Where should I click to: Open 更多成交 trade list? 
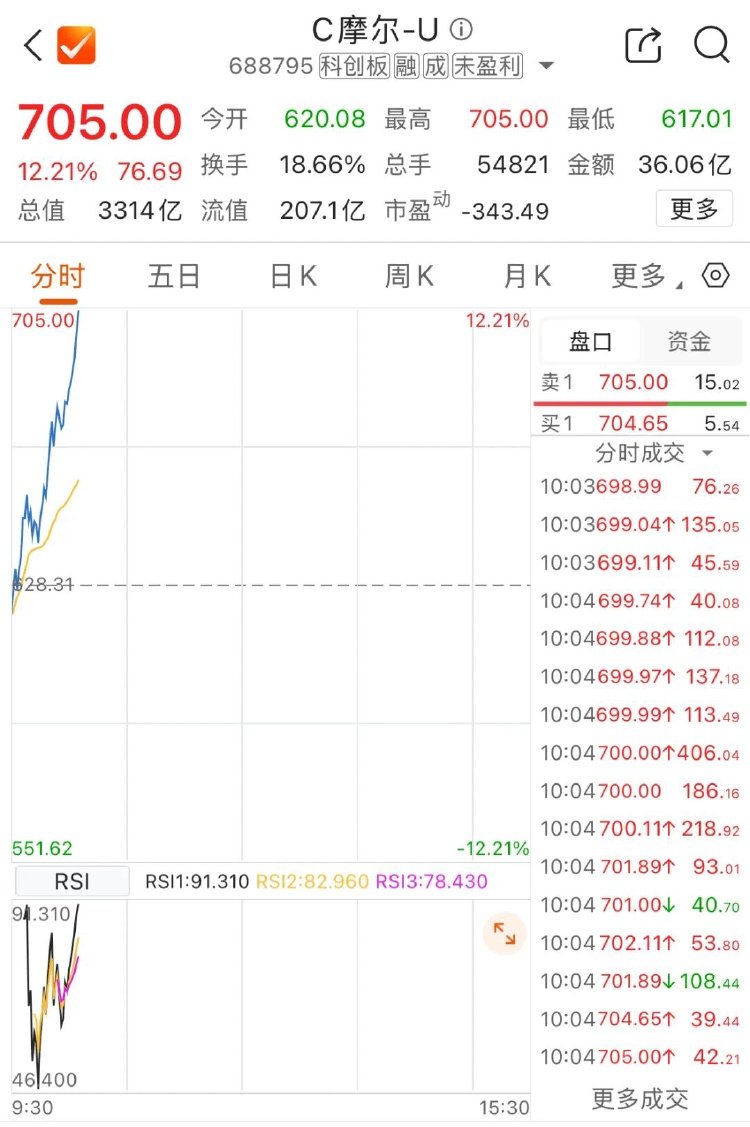click(x=640, y=1099)
